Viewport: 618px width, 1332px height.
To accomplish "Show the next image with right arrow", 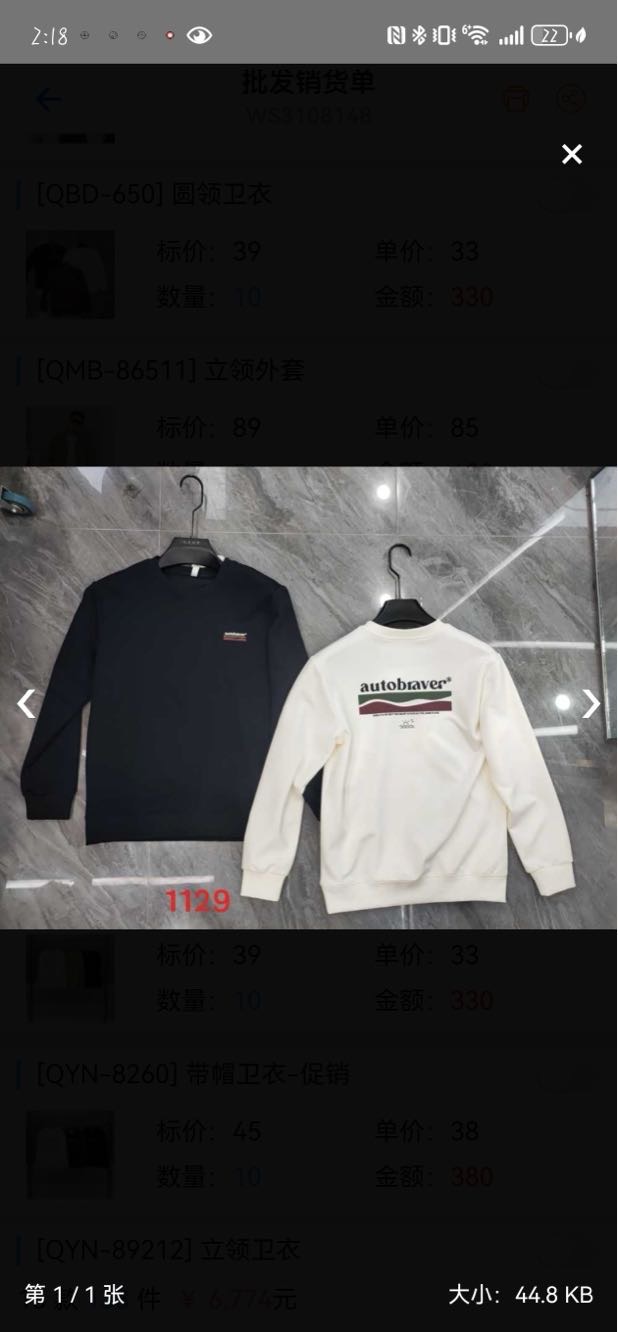I will point(591,704).
